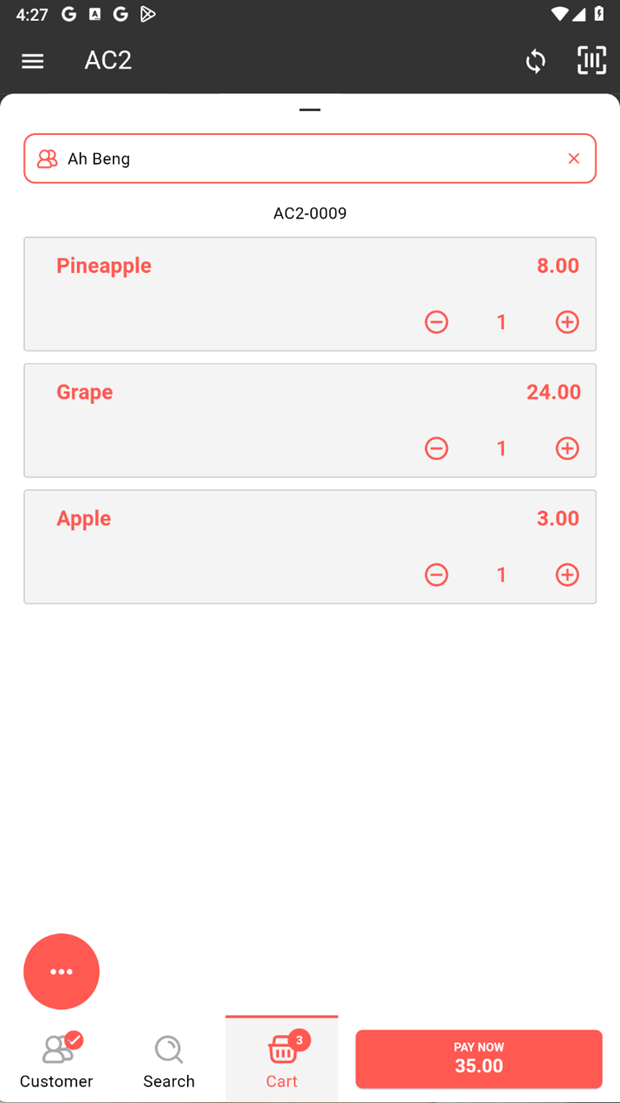
Task: Select the Cart tab
Action: pyautogui.click(x=282, y=1061)
